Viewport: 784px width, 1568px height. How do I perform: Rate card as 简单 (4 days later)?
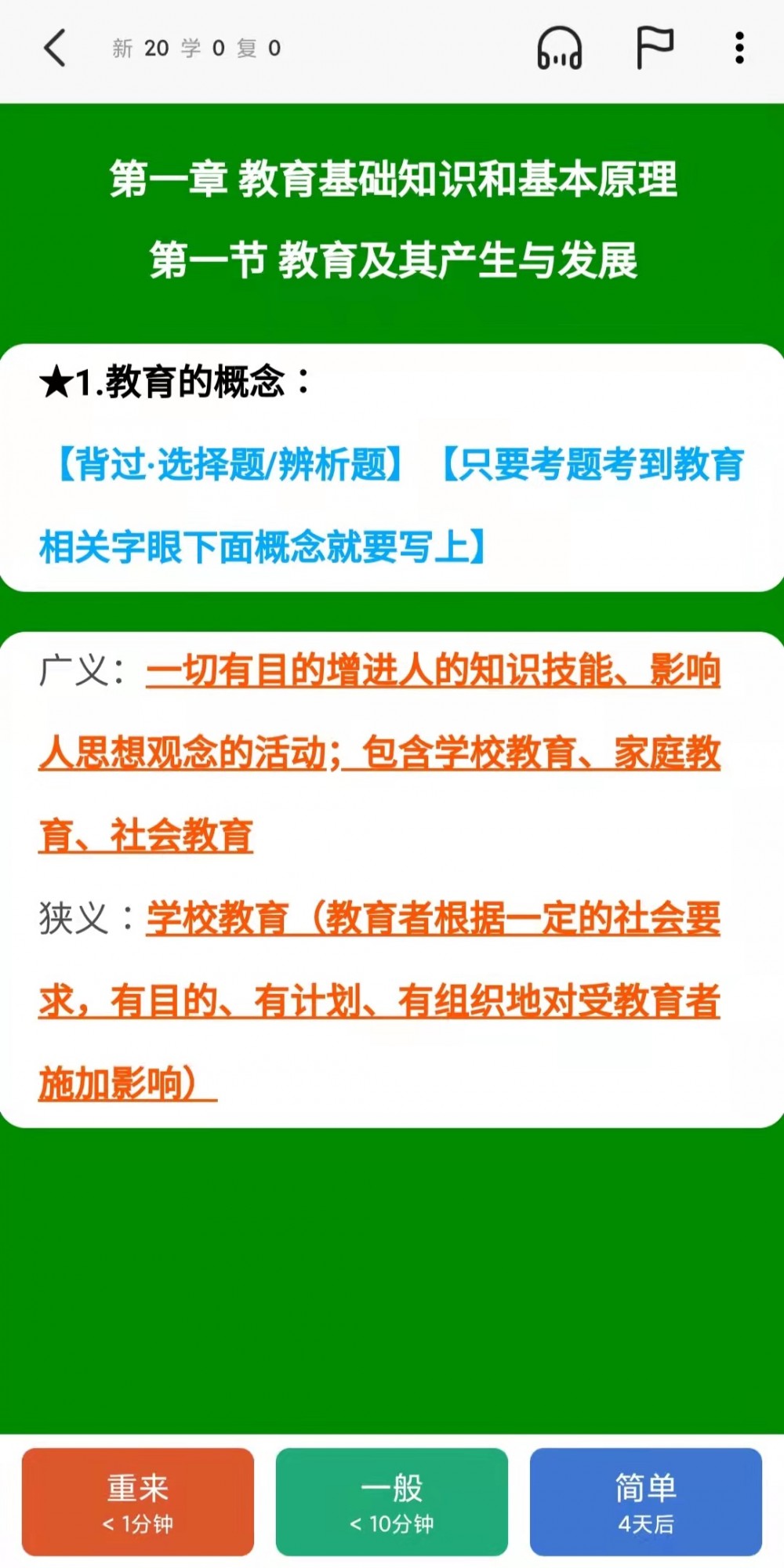click(645, 1501)
